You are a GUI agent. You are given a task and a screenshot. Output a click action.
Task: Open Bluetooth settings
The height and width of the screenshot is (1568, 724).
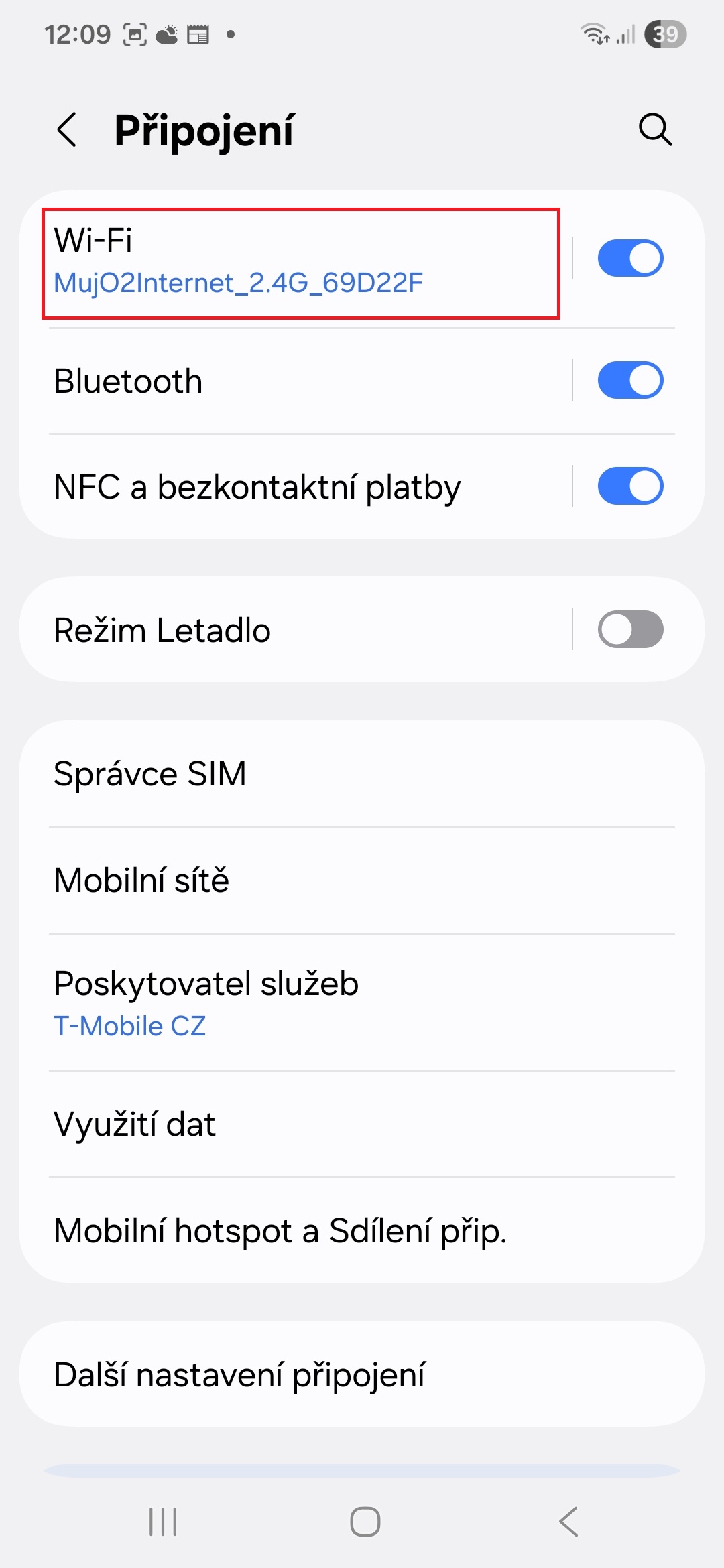302,381
